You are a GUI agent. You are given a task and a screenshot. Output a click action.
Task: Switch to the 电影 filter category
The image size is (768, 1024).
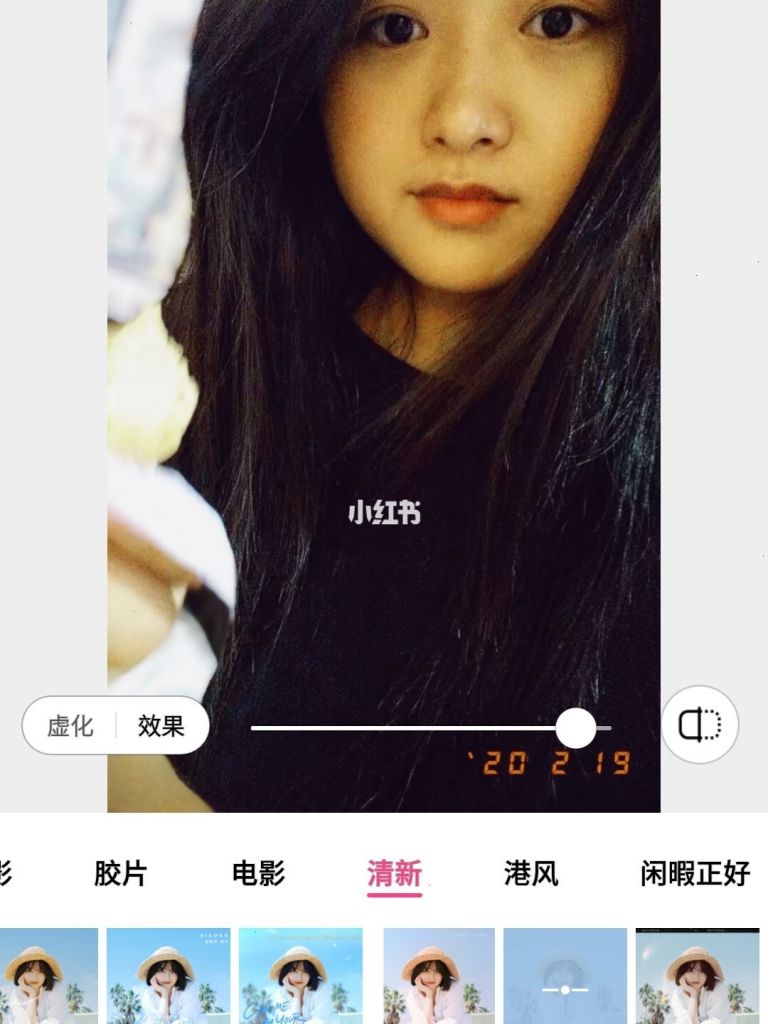[258, 873]
